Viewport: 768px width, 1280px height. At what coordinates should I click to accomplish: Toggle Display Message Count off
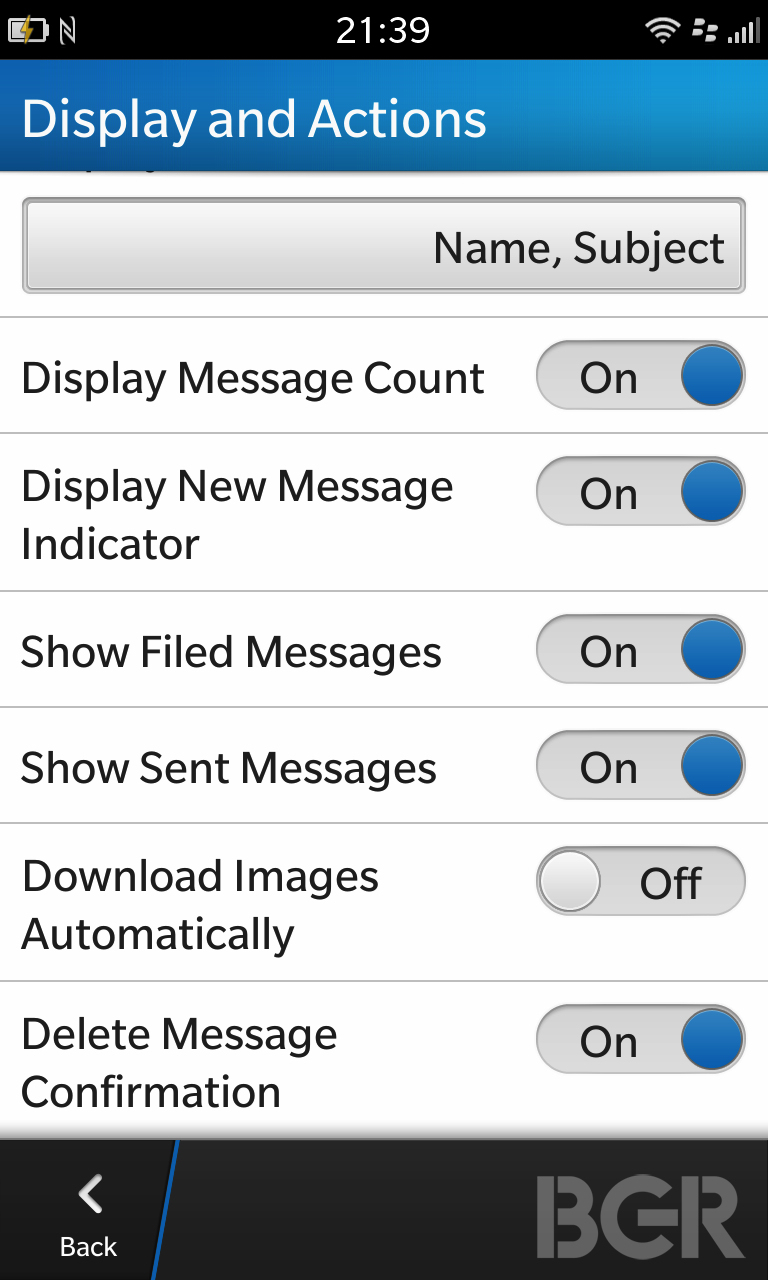coord(641,376)
